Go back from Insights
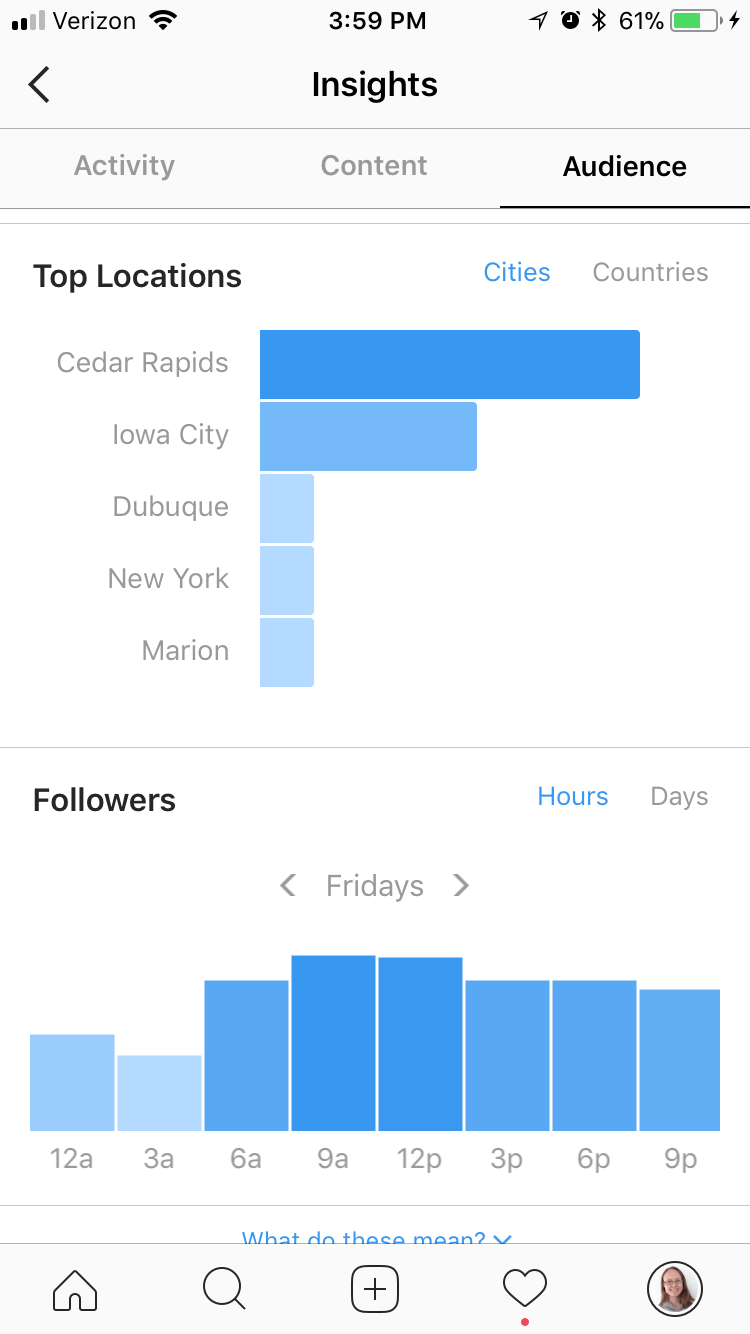Viewport: 750px width, 1334px height. click(39, 85)
